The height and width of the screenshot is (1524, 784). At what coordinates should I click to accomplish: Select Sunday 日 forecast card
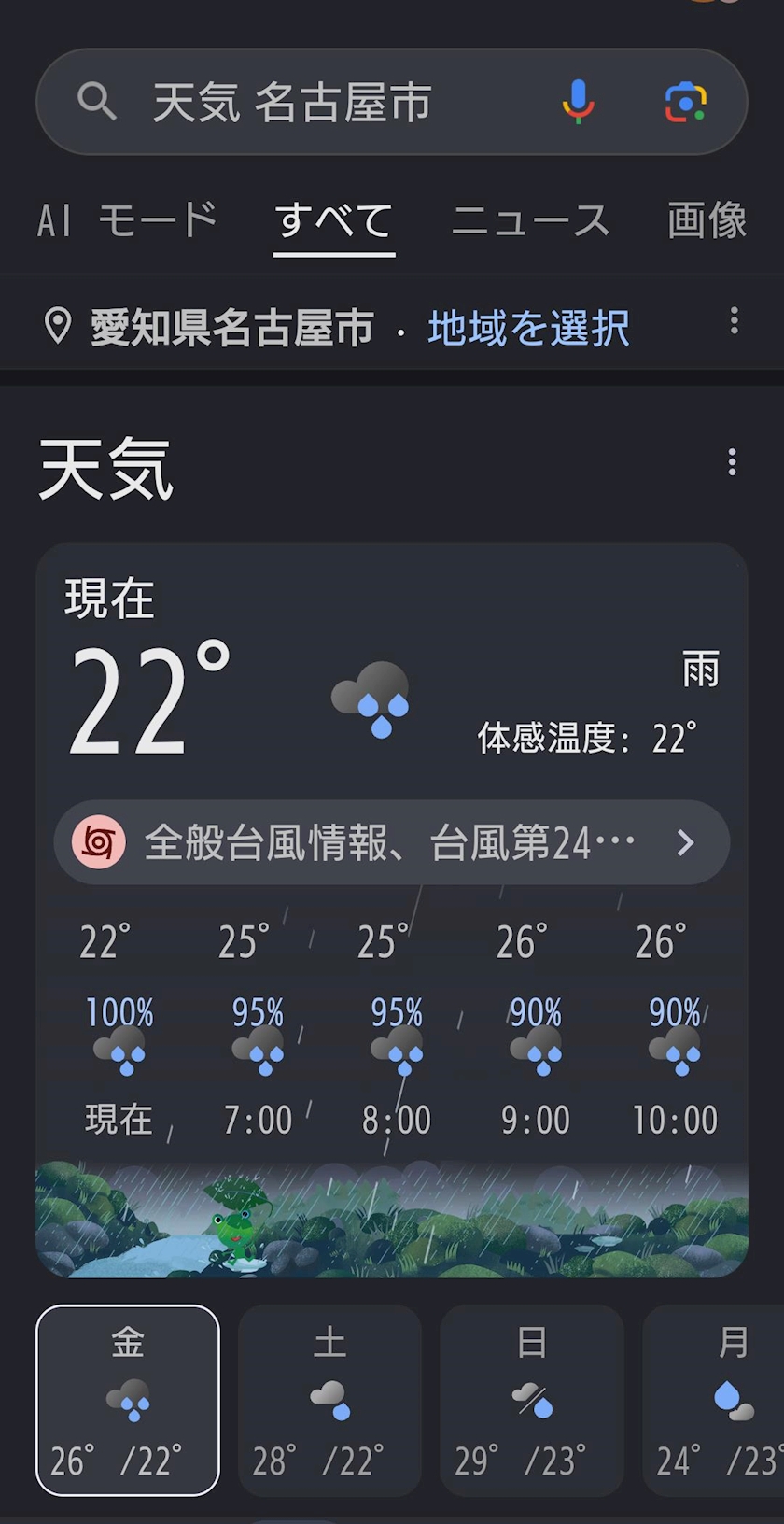click(x=531, y=1400)
